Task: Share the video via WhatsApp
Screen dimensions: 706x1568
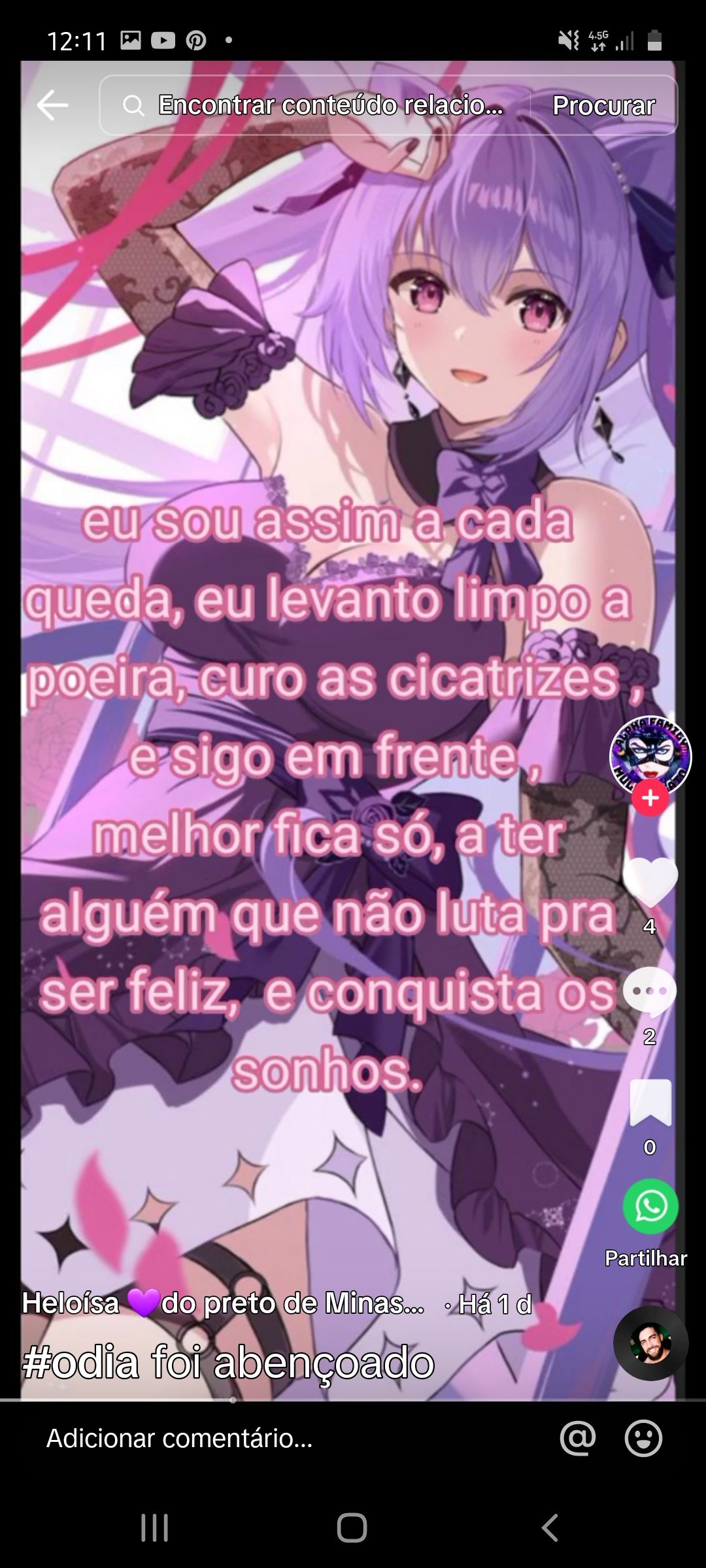Action: pos(650,1206)
